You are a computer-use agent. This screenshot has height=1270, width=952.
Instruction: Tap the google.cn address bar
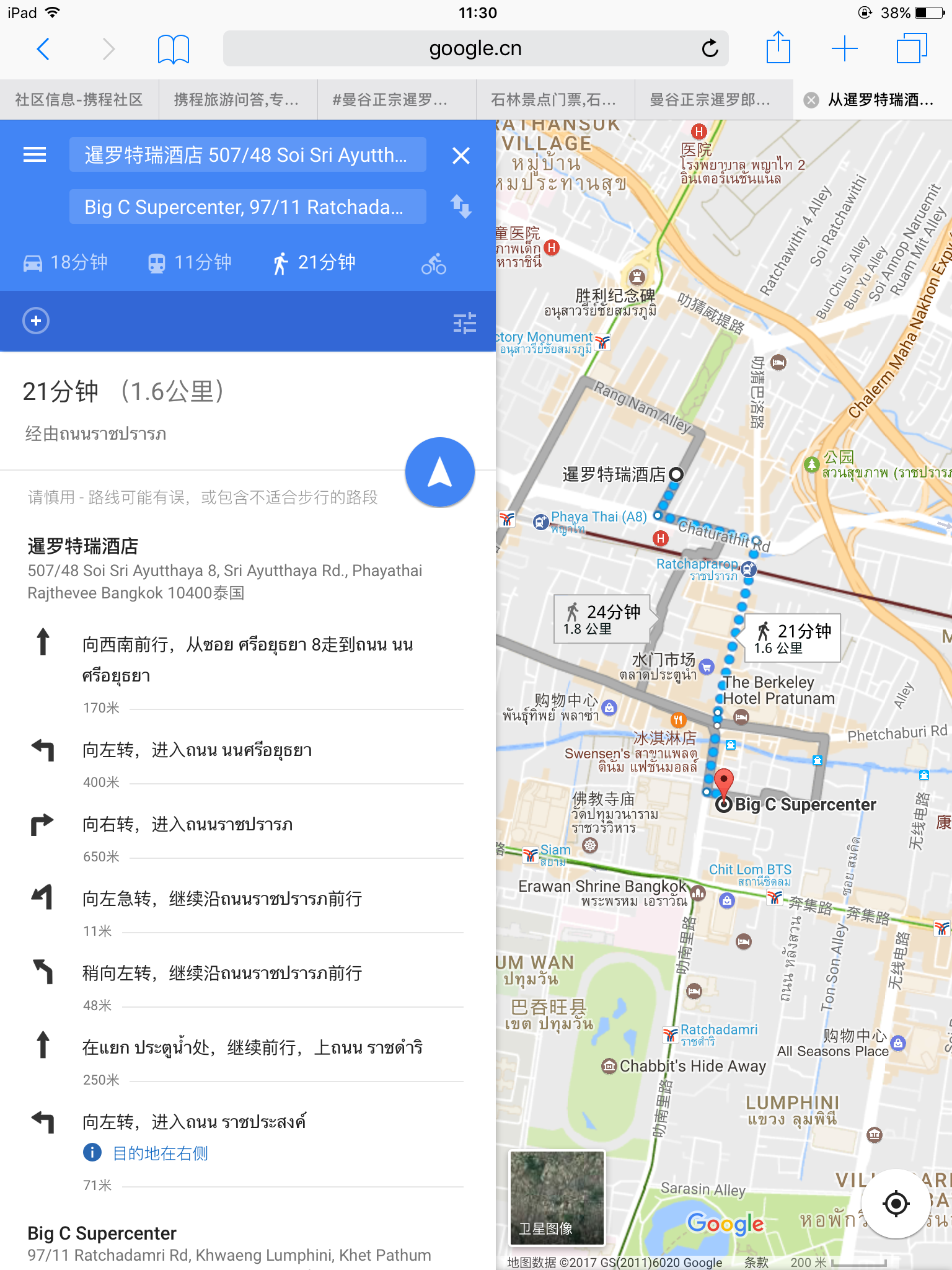[x=475, y=48]
